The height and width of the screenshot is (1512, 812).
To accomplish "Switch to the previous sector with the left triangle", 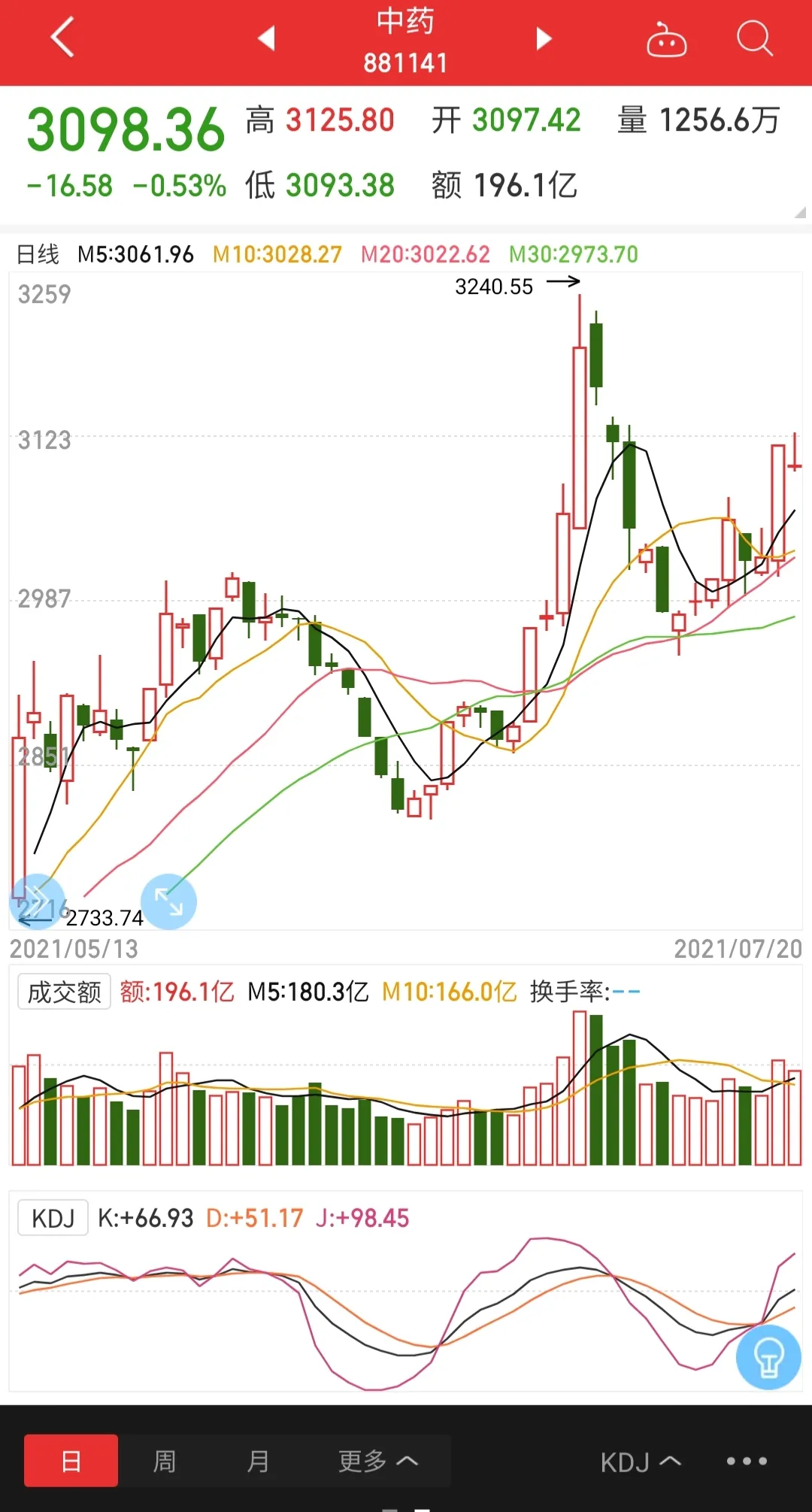I will pos(266,38).
